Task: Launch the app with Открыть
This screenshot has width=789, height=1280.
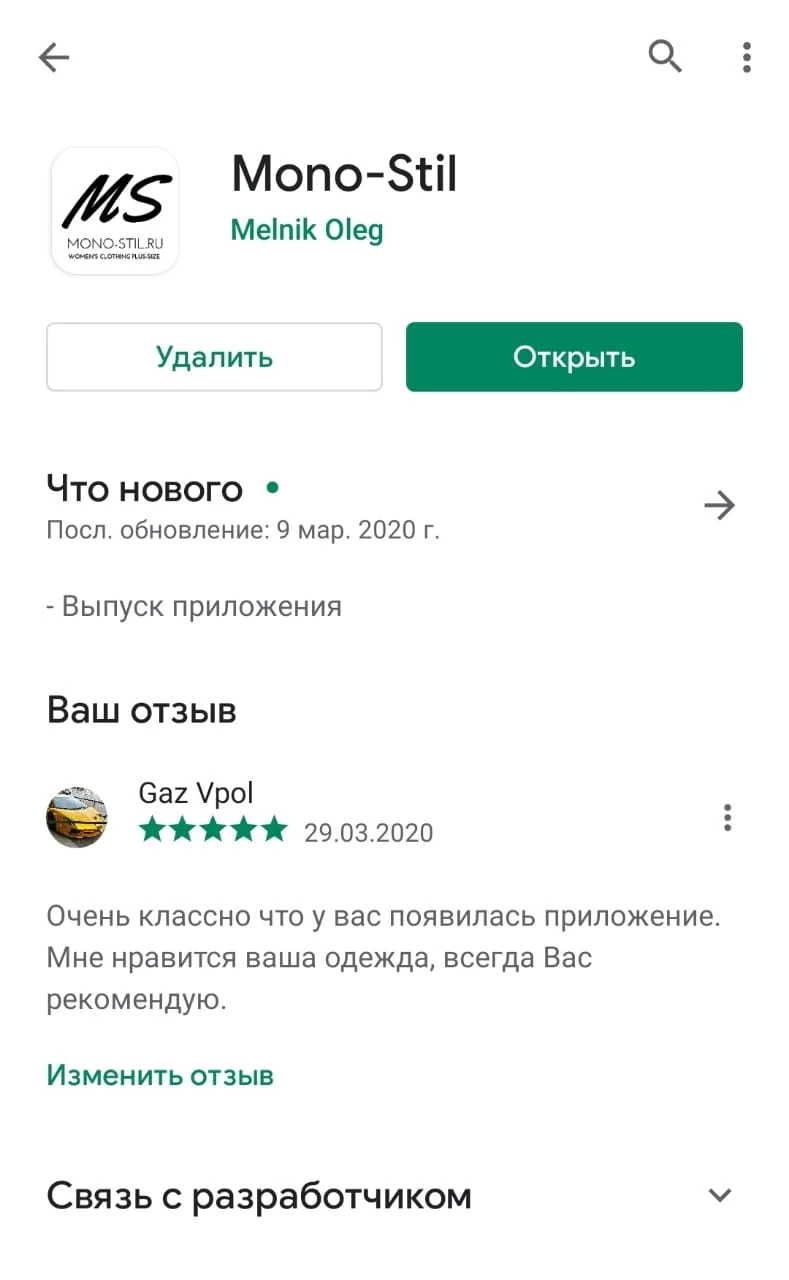Action: pos(574,357)
